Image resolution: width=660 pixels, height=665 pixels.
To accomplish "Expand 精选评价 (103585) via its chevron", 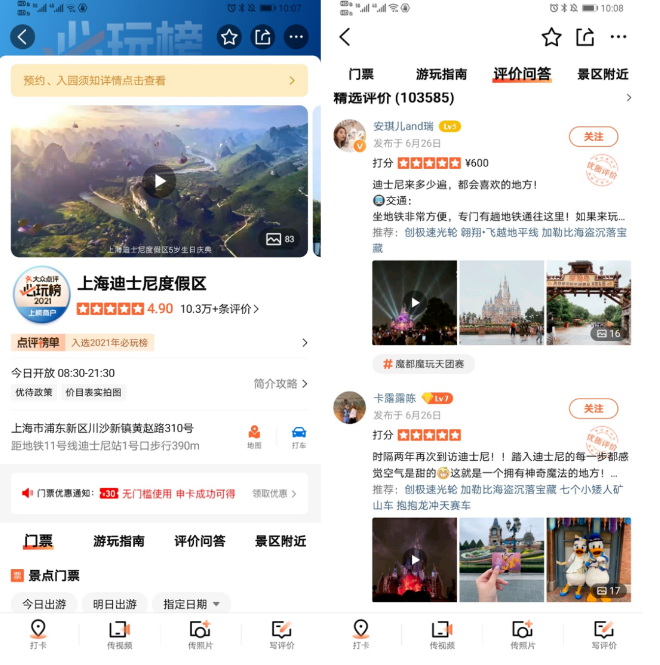I will coord(628,98).
